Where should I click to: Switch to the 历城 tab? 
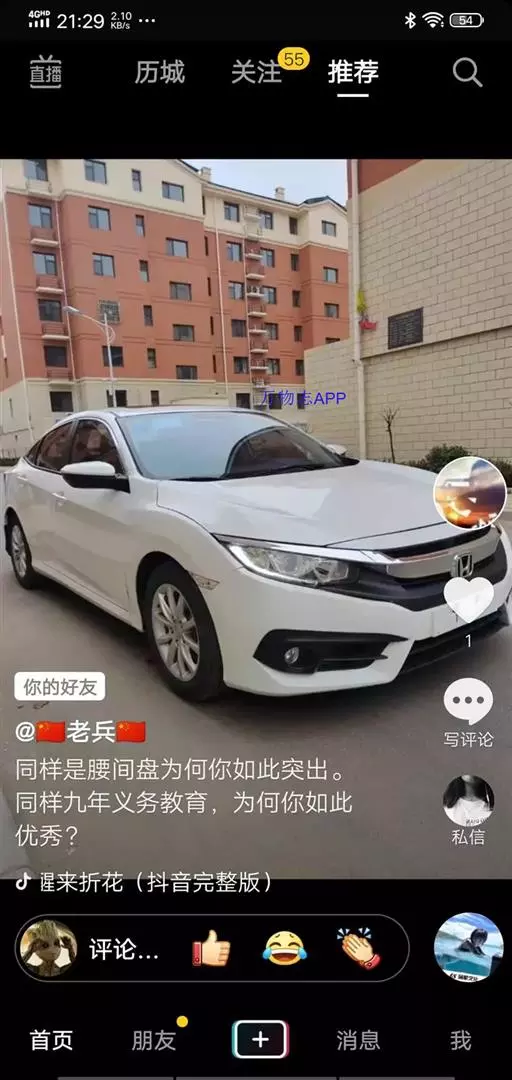tap(159, 72)
